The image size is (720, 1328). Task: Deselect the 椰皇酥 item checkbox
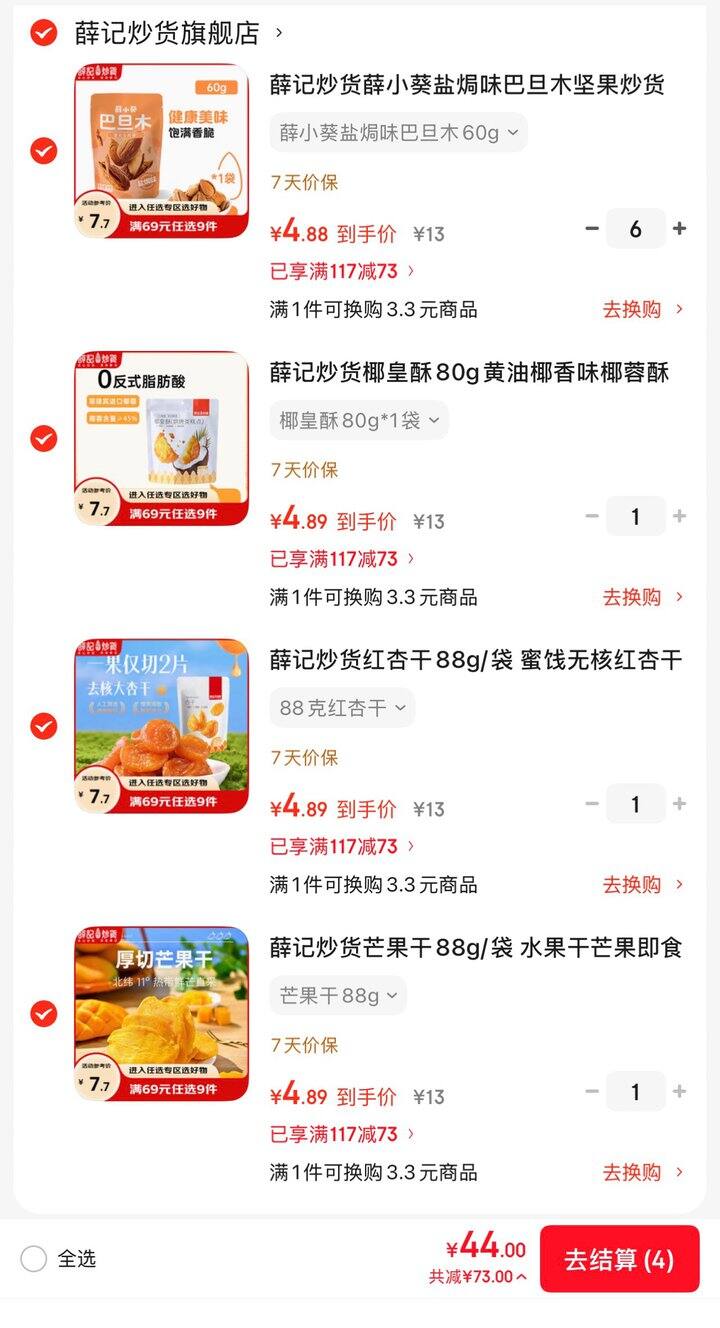(x=43, y=438)
